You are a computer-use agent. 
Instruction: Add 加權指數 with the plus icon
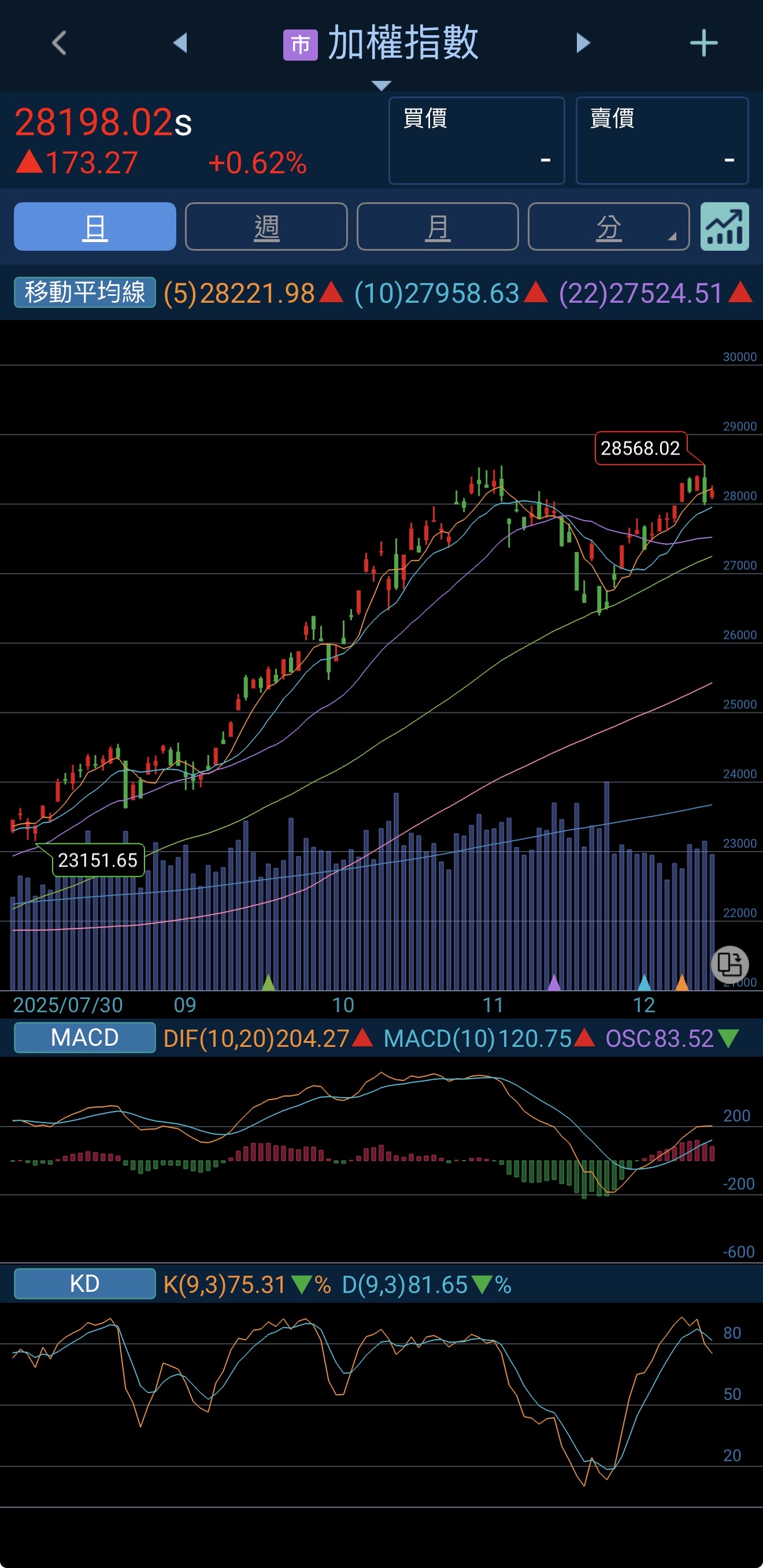tap(704, 43)
